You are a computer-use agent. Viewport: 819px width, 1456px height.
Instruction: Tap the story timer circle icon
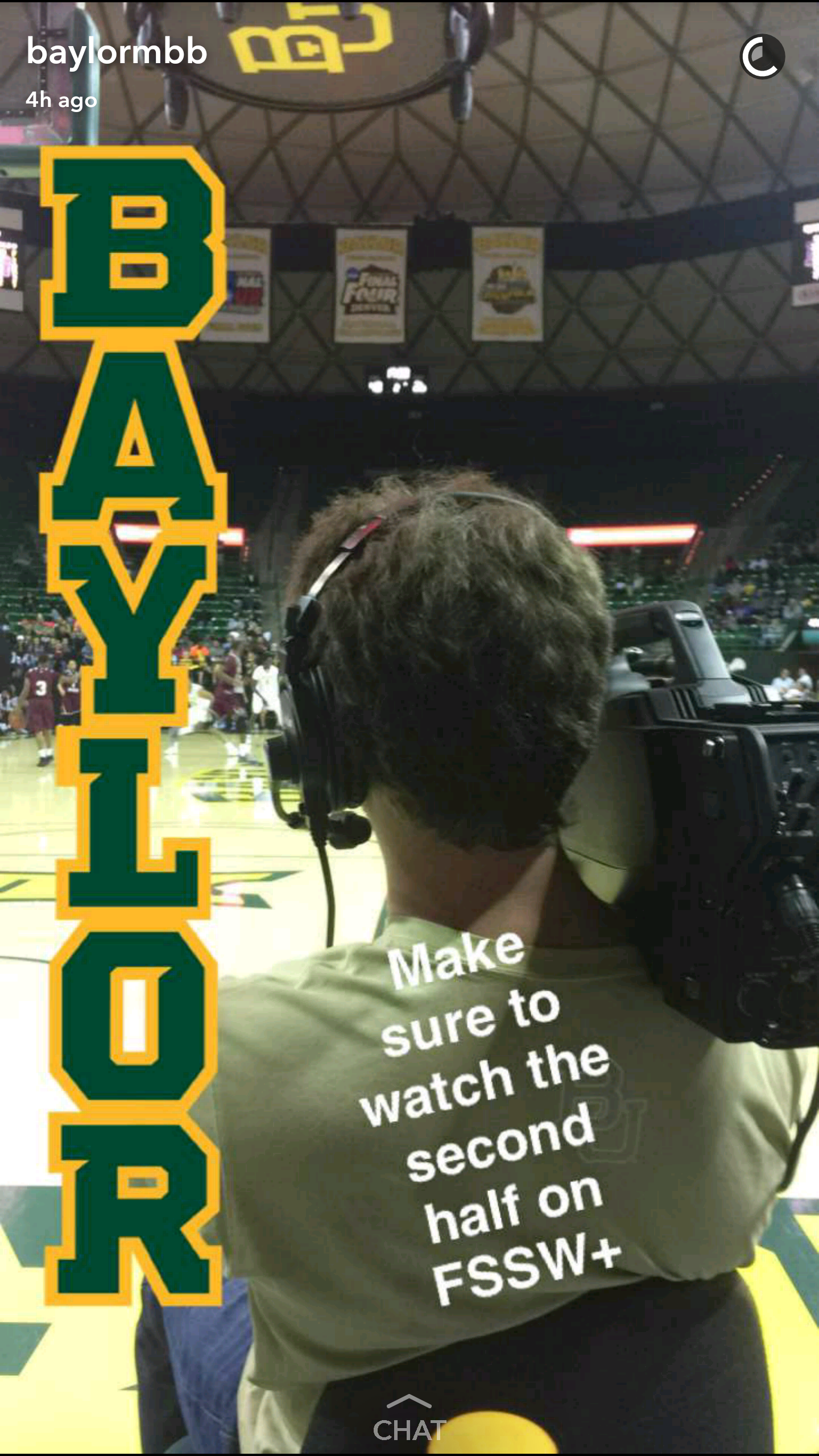(762, 56)
